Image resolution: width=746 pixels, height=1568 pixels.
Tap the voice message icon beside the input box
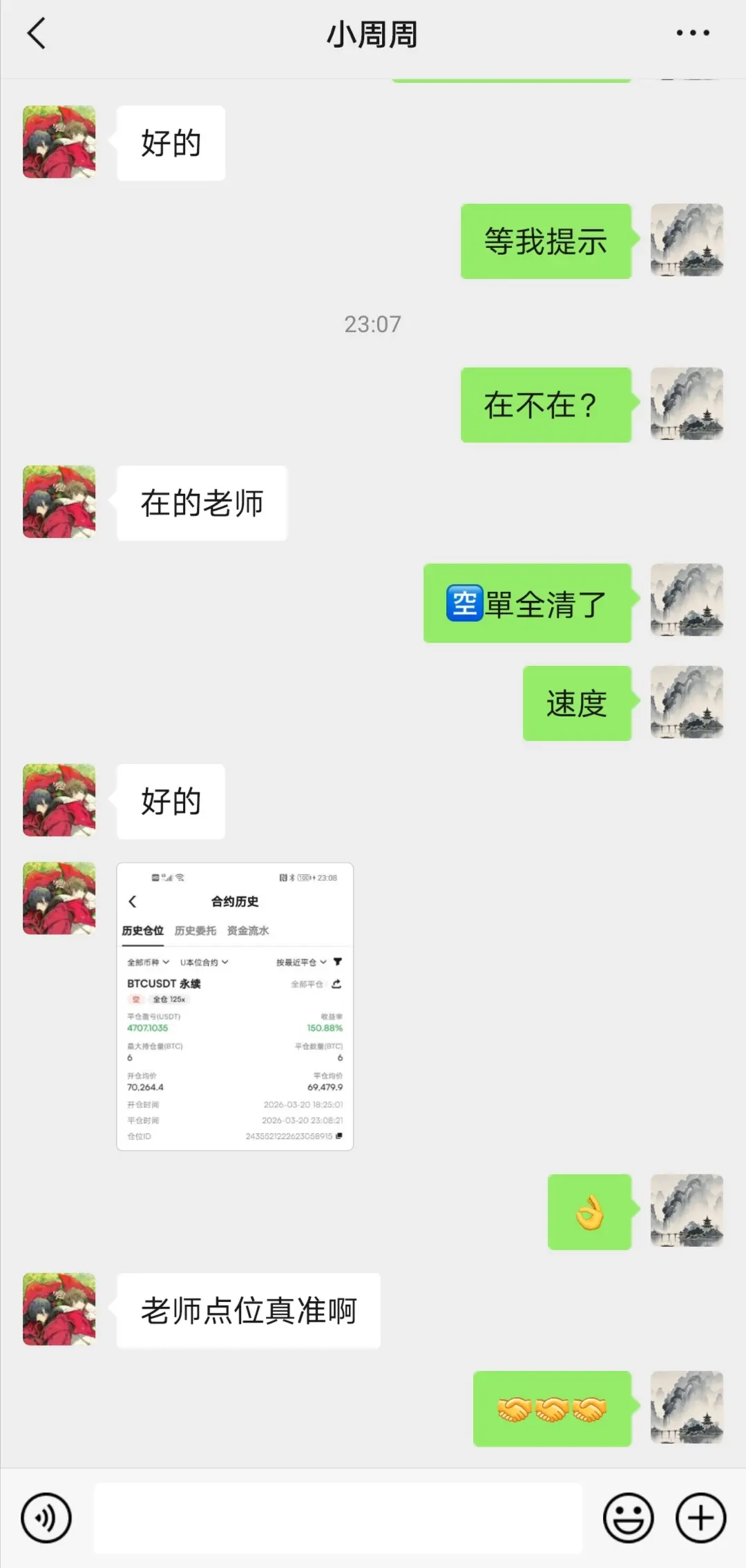46,1517
